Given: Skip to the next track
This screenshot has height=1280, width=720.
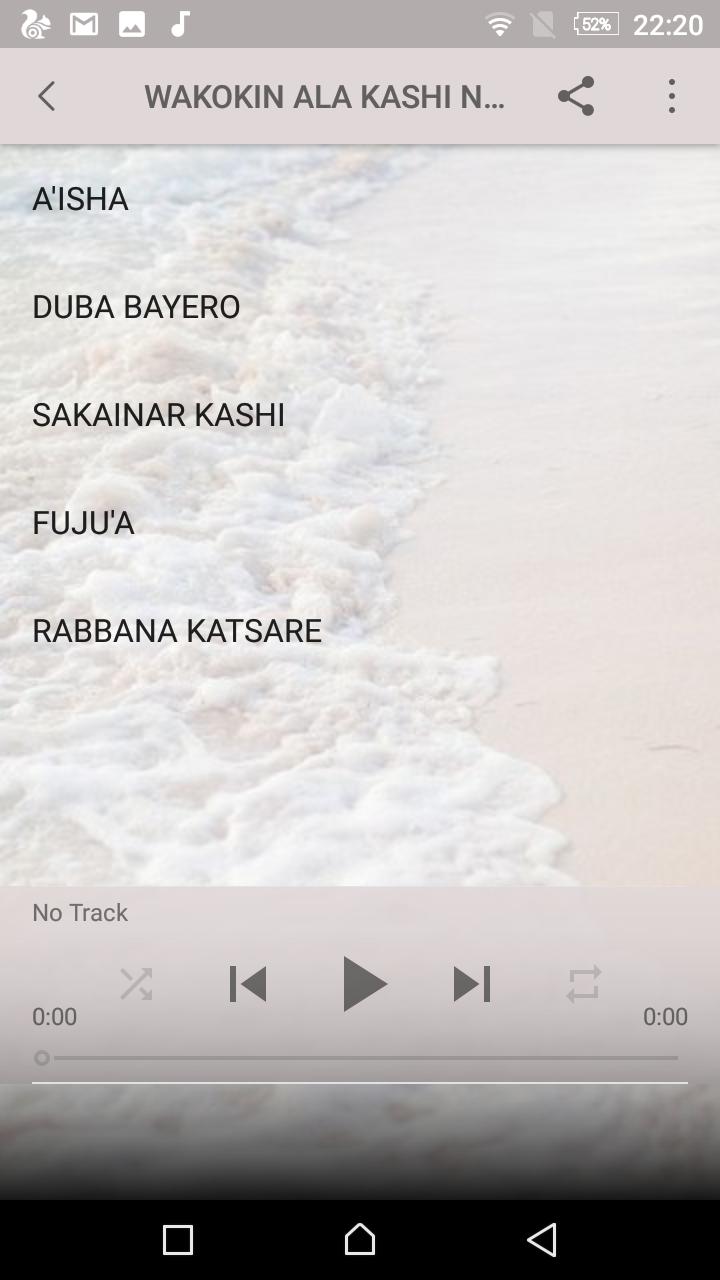Looking at the screenshot, I should click(x=471, y=984).
